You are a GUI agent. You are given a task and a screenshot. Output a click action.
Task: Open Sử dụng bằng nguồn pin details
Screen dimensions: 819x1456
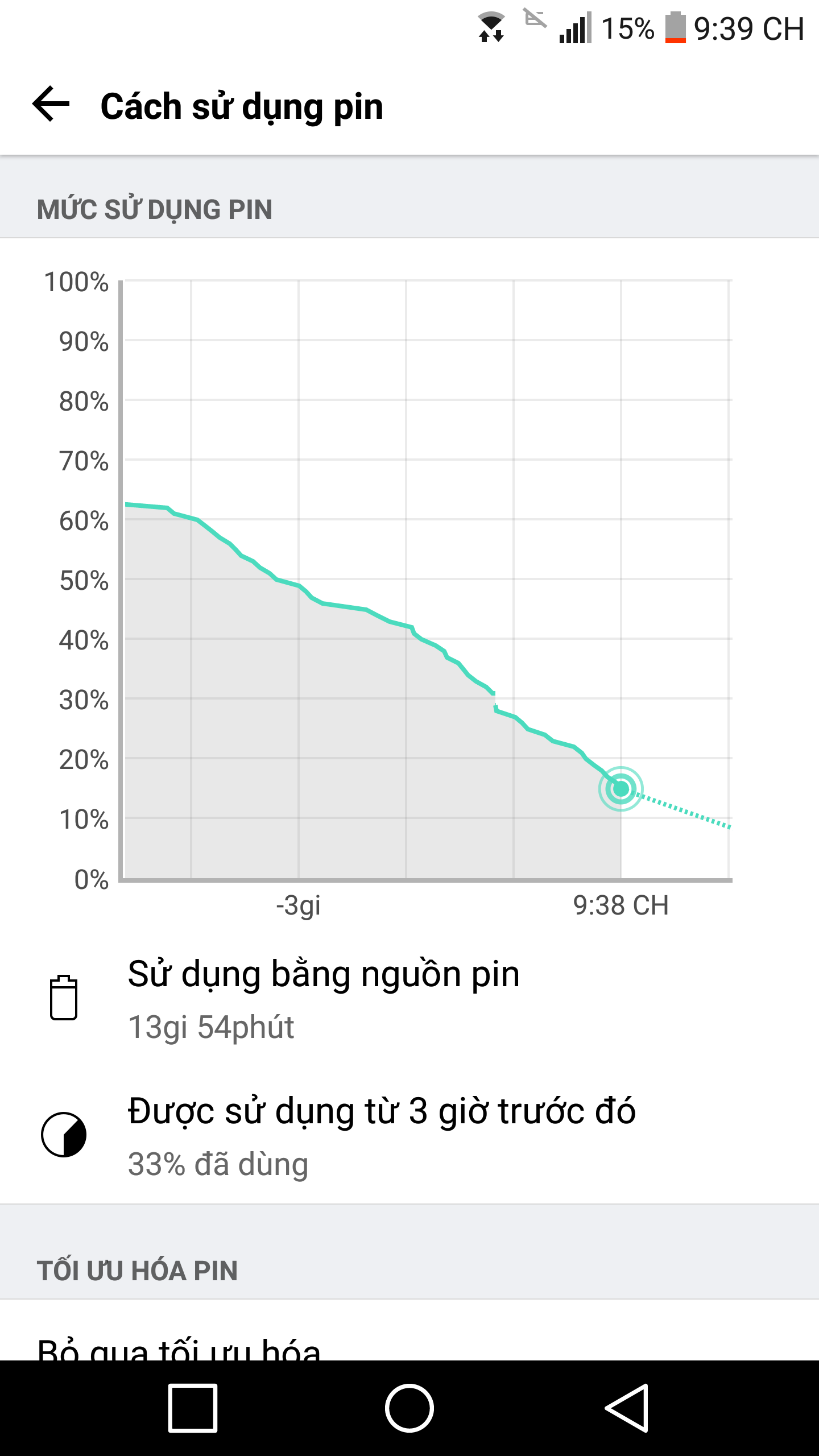tap(409, 999)
